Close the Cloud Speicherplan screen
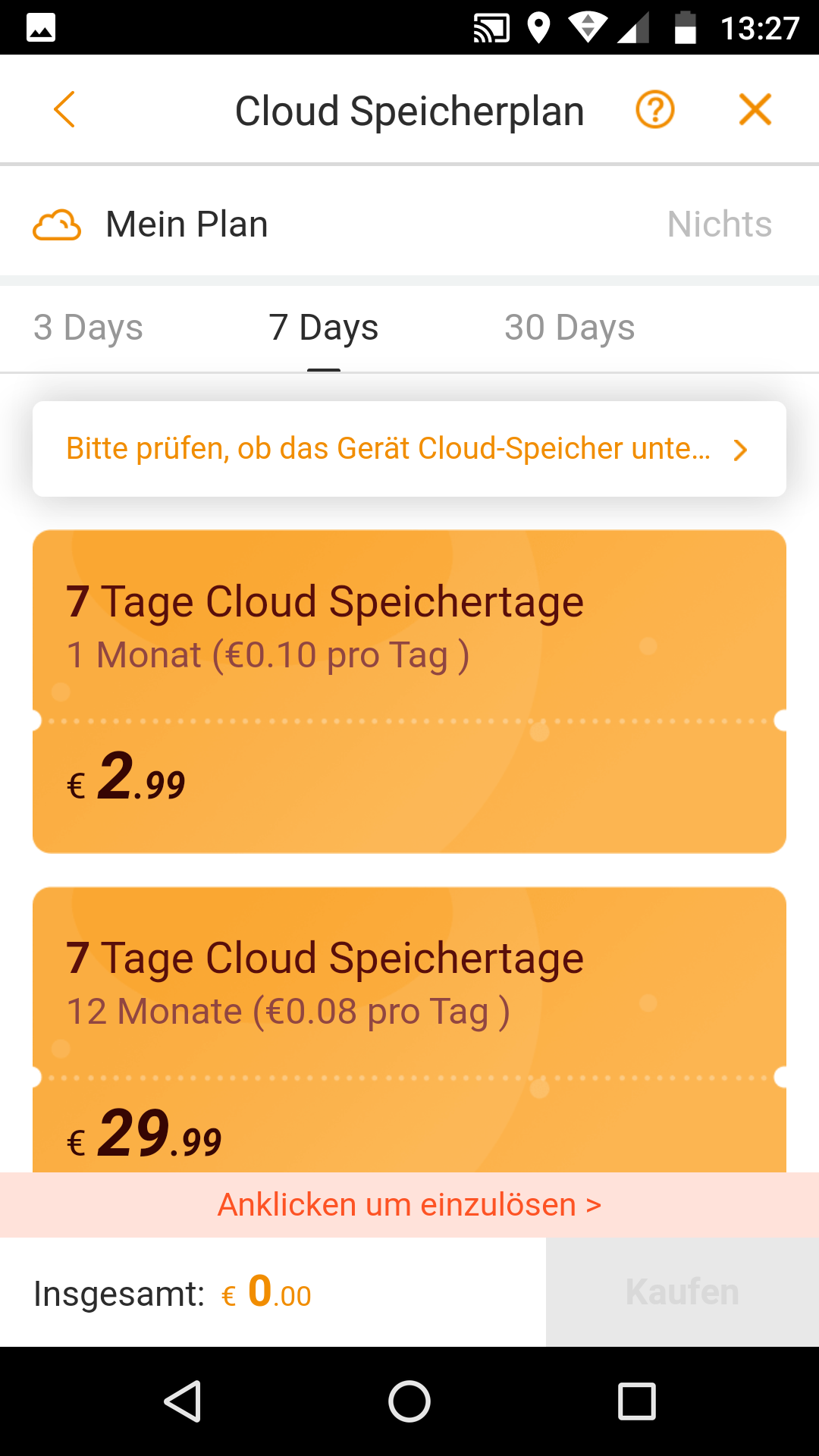The image size is (819, 1456). coord(755,110)
